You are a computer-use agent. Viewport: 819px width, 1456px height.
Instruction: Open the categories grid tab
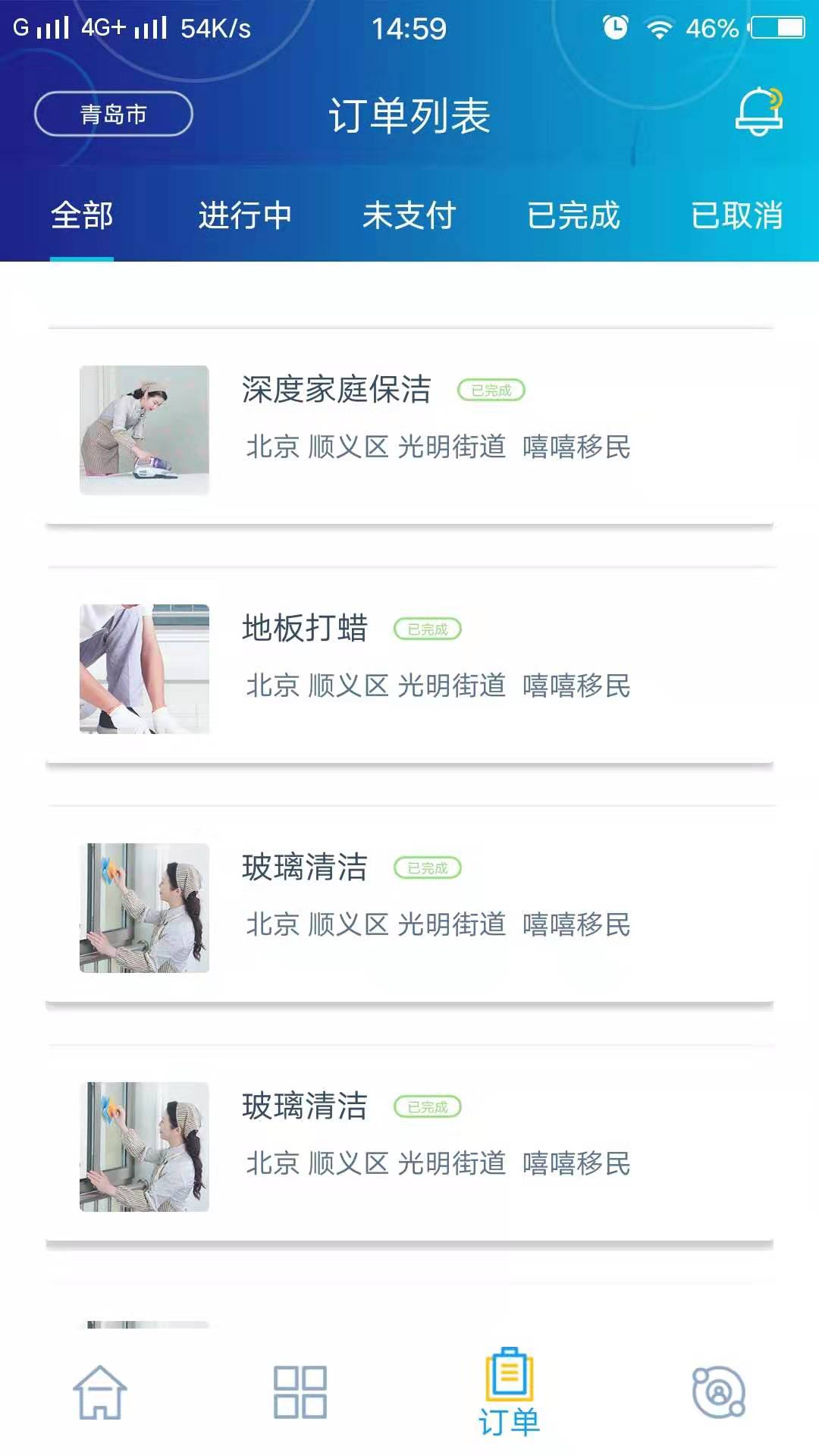coord(300,1392)
